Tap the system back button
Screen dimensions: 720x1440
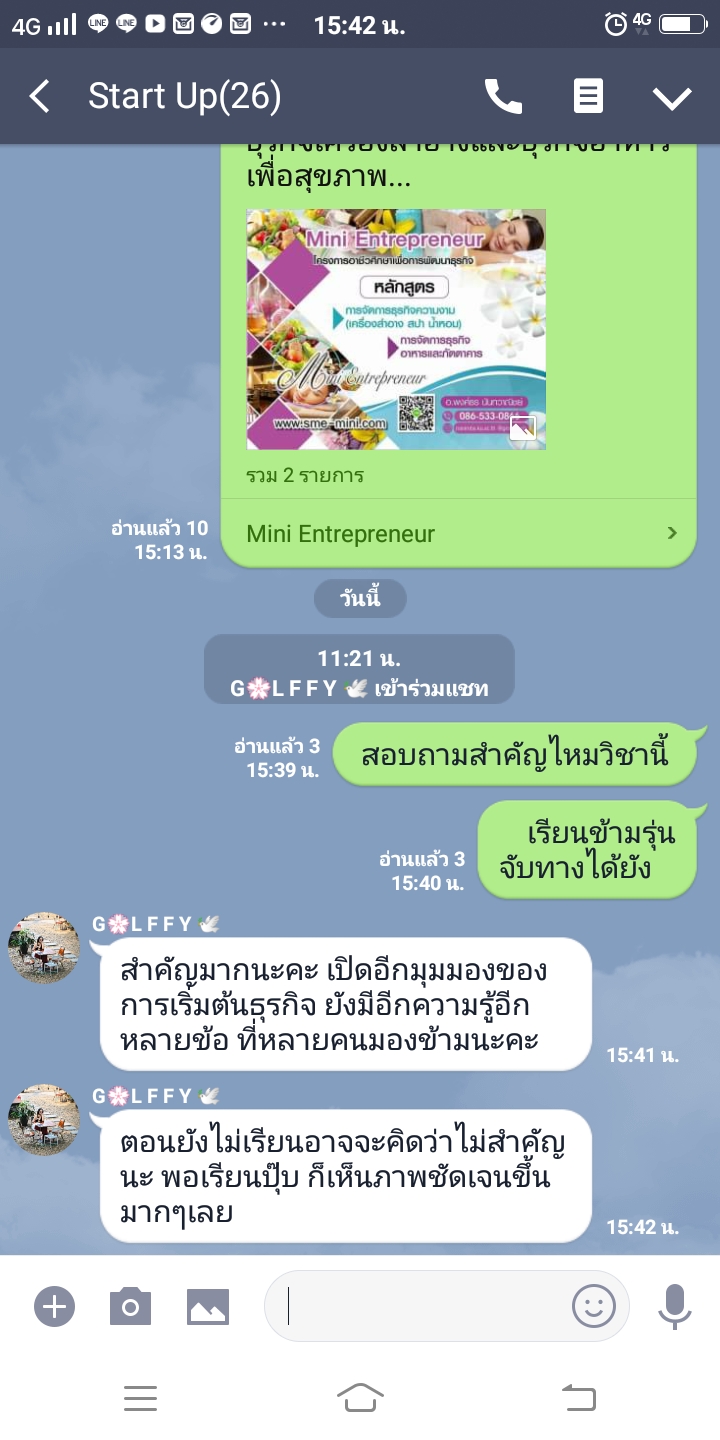click(579, 1398)
